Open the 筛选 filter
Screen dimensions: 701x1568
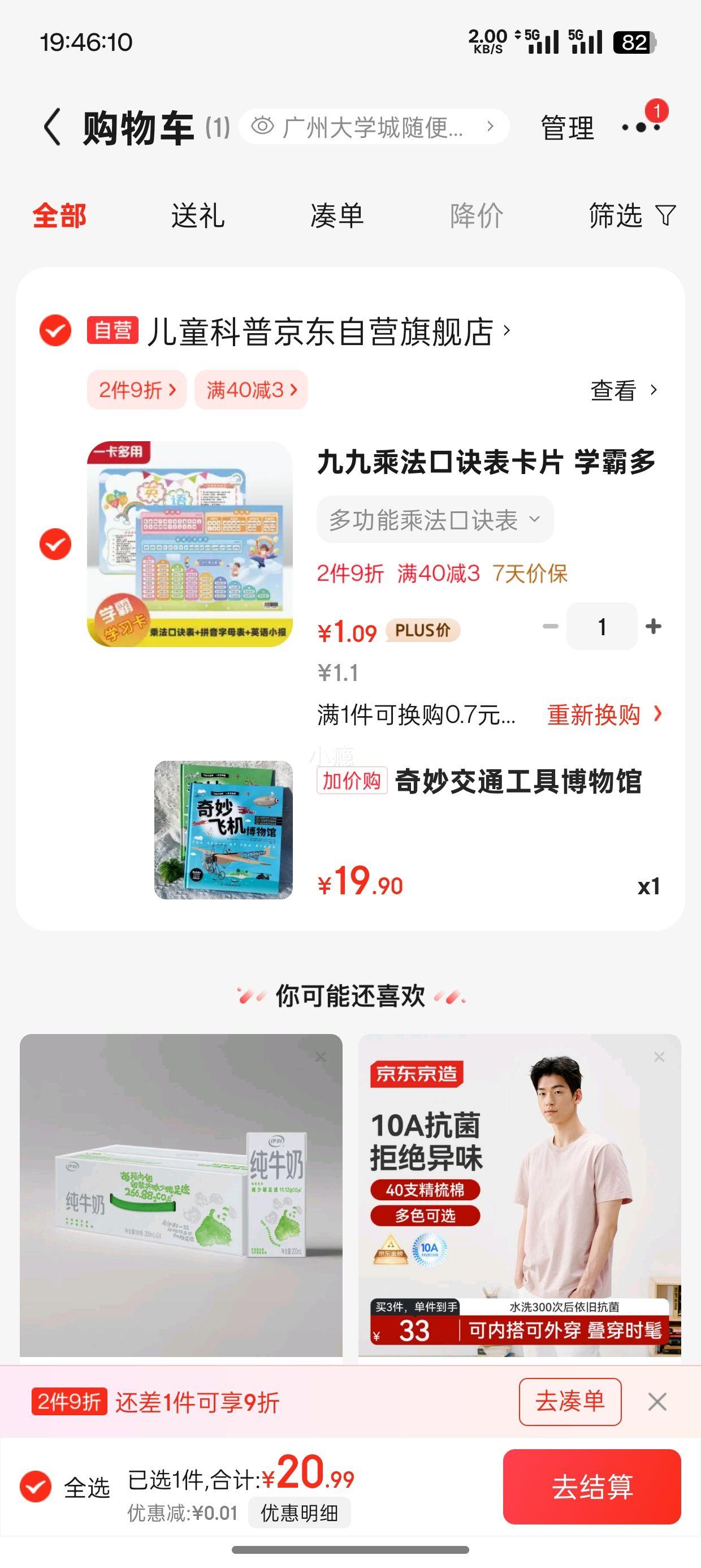pos(631,216)
